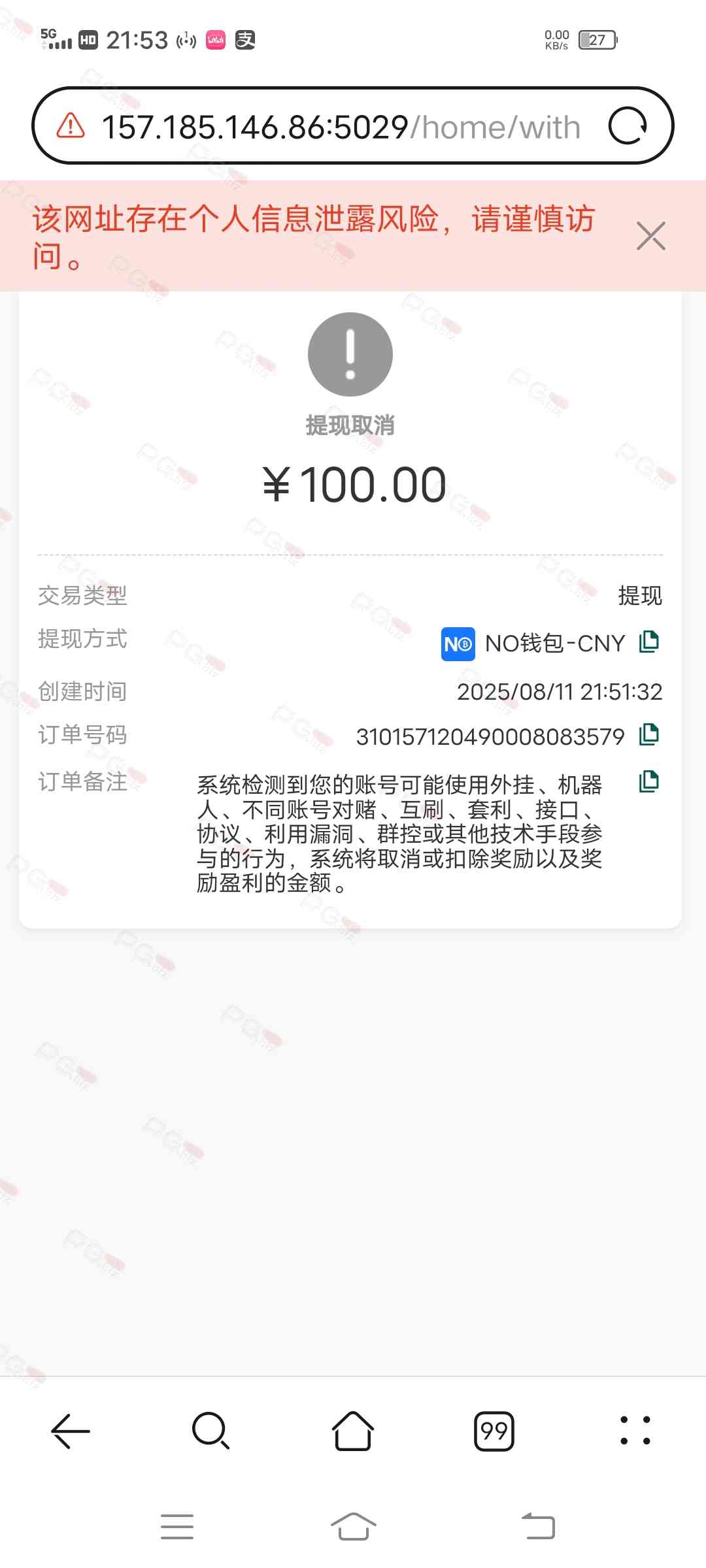706x1568 pixels.
Task: Open browser search
Action: tap(210, 1431)
